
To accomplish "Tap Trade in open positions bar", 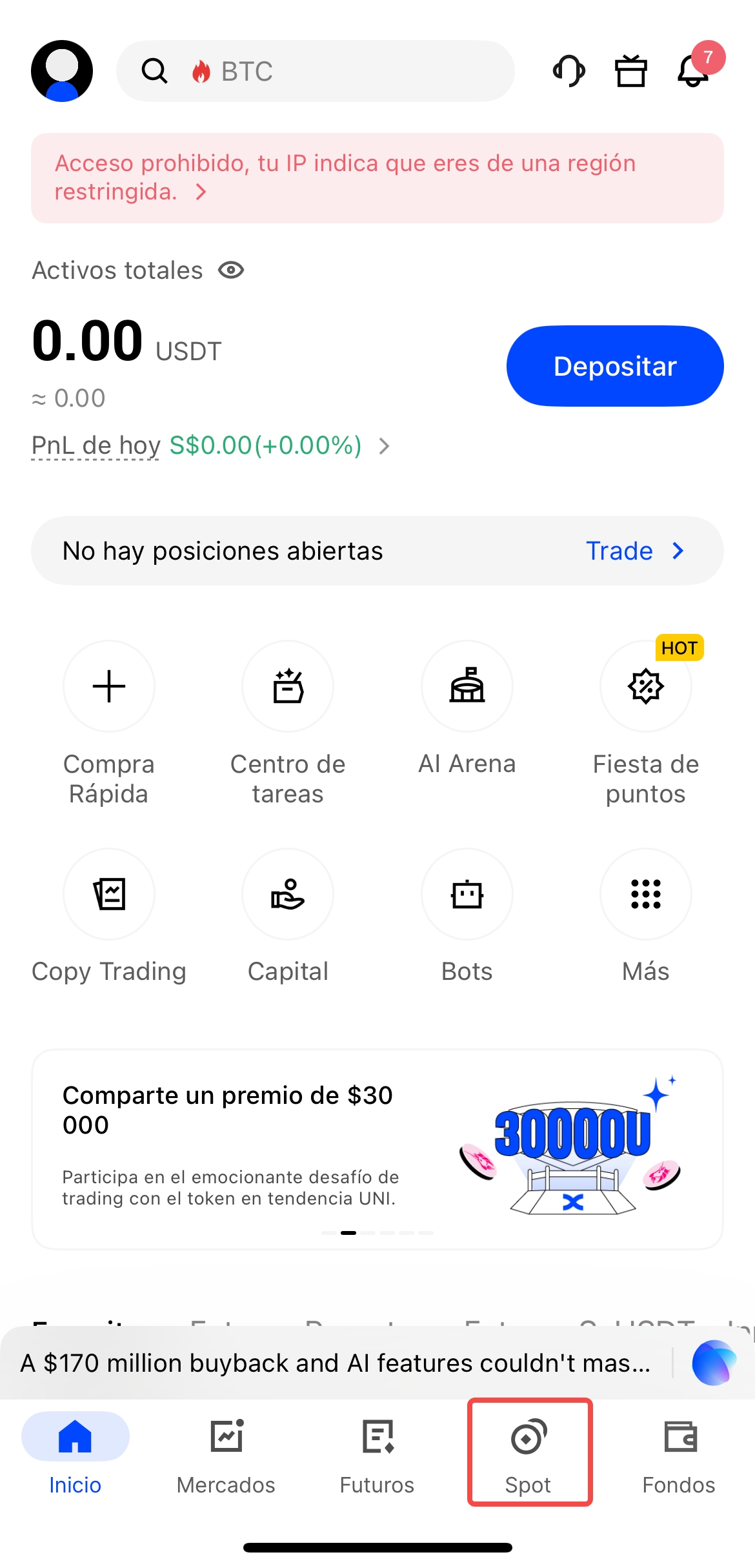I will click(x=634, y=551).
